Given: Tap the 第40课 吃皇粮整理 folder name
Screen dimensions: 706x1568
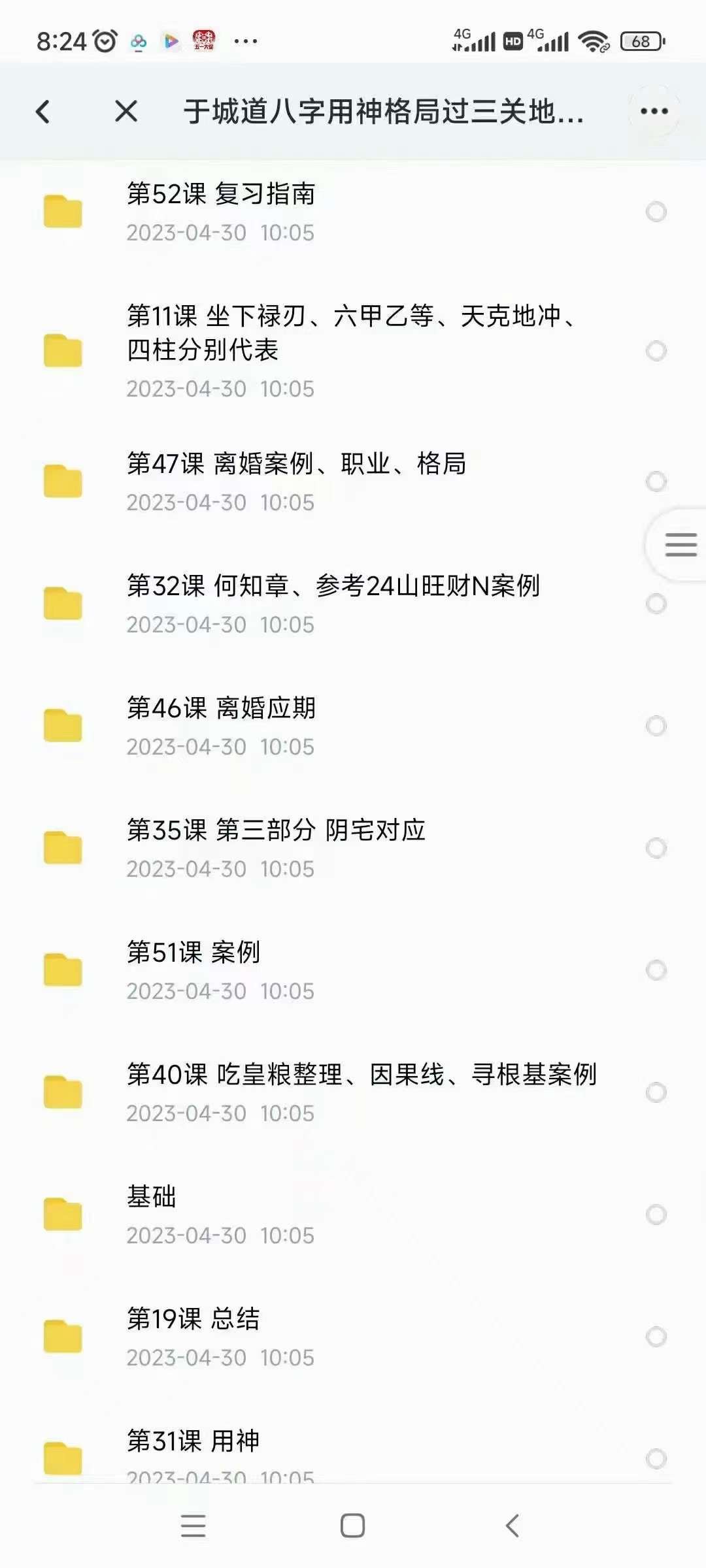Looking at the screenshot, I should (x=363, y=1070).
